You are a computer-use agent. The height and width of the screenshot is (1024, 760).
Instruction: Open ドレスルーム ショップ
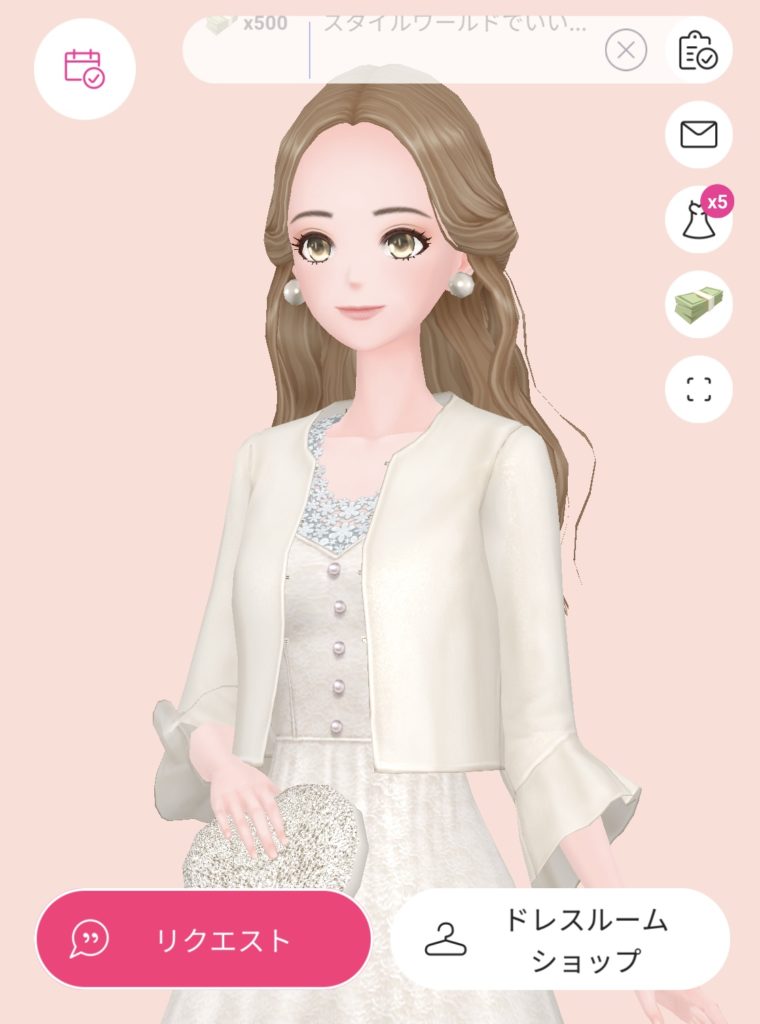[x=559, y=940]
